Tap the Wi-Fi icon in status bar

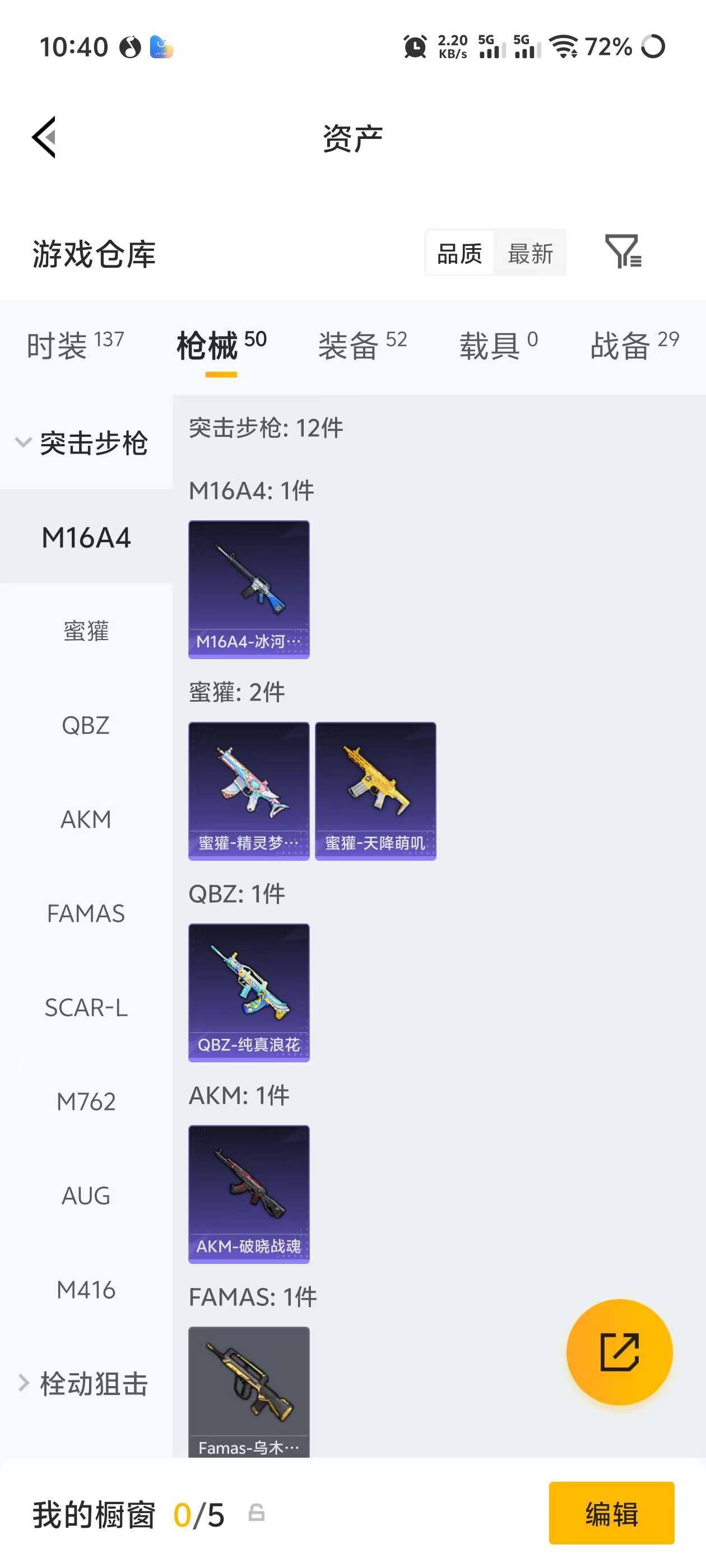point(564,47)
